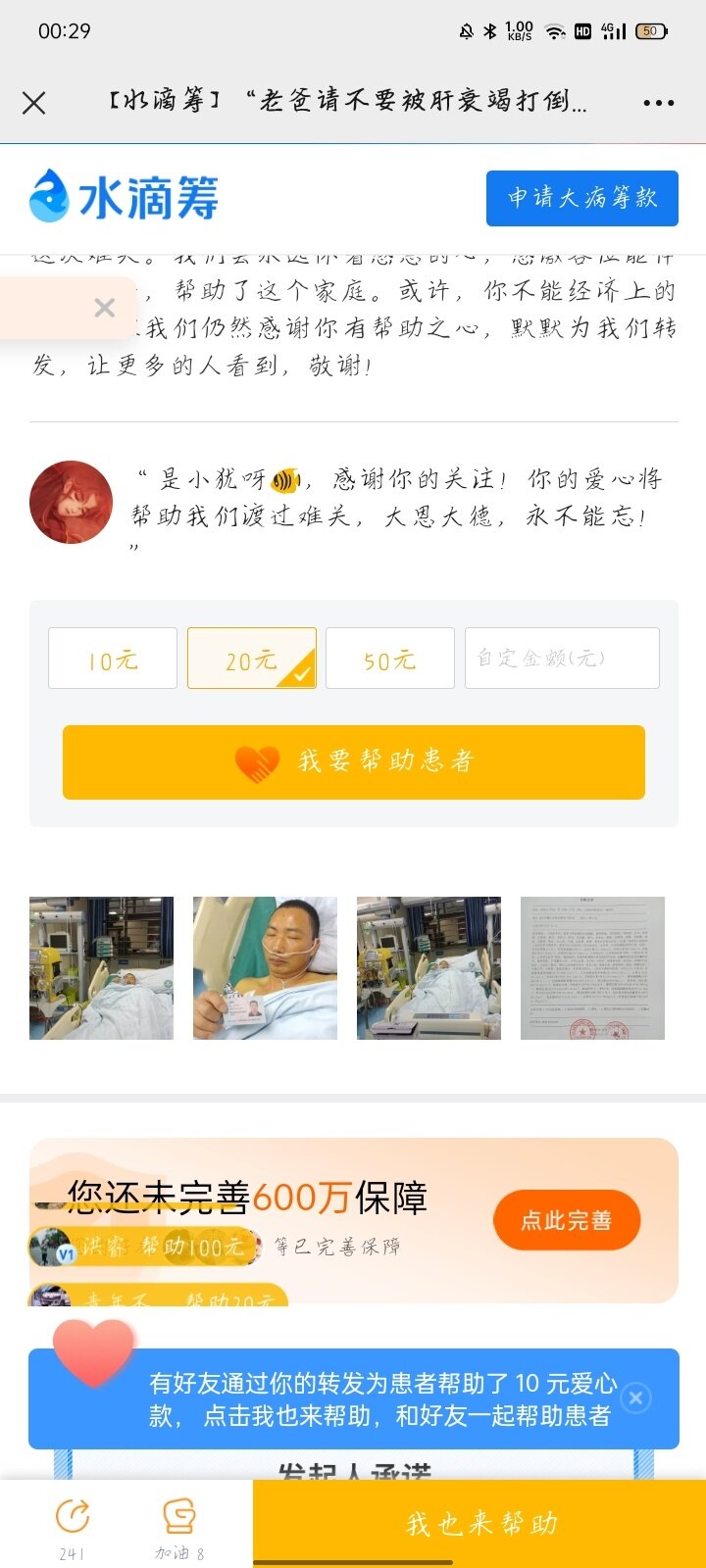Choose the 50元 donation amount
This screenshot has width=706, height=1568.
coord(389,659)
